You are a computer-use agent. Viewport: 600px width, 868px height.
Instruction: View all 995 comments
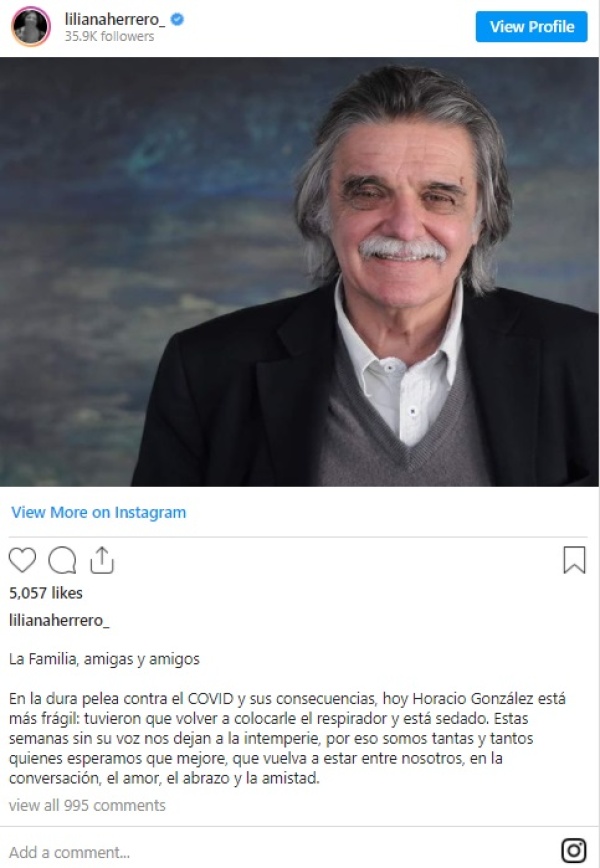pyautogui.click(x=87, y=805)
